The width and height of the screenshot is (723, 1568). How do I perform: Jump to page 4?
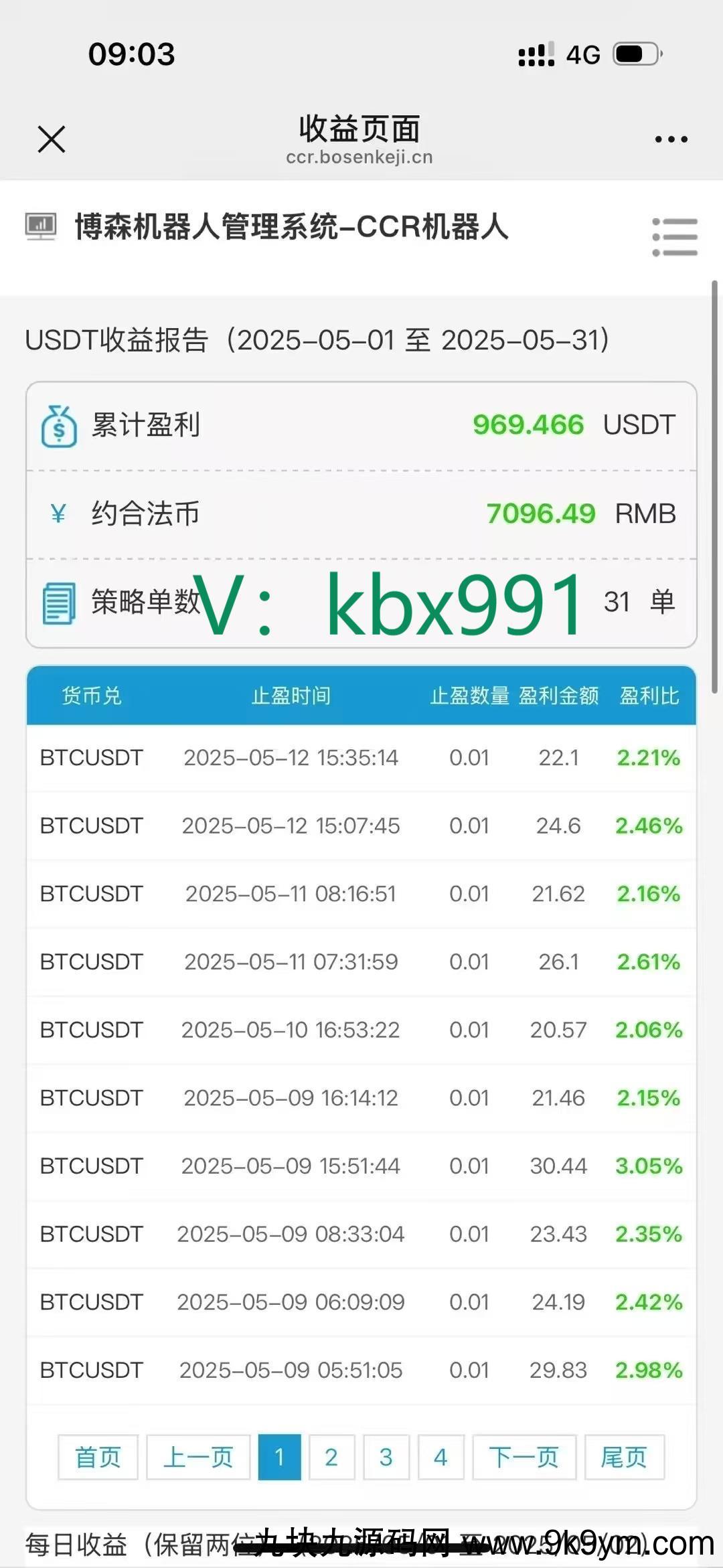[440, 1457]
